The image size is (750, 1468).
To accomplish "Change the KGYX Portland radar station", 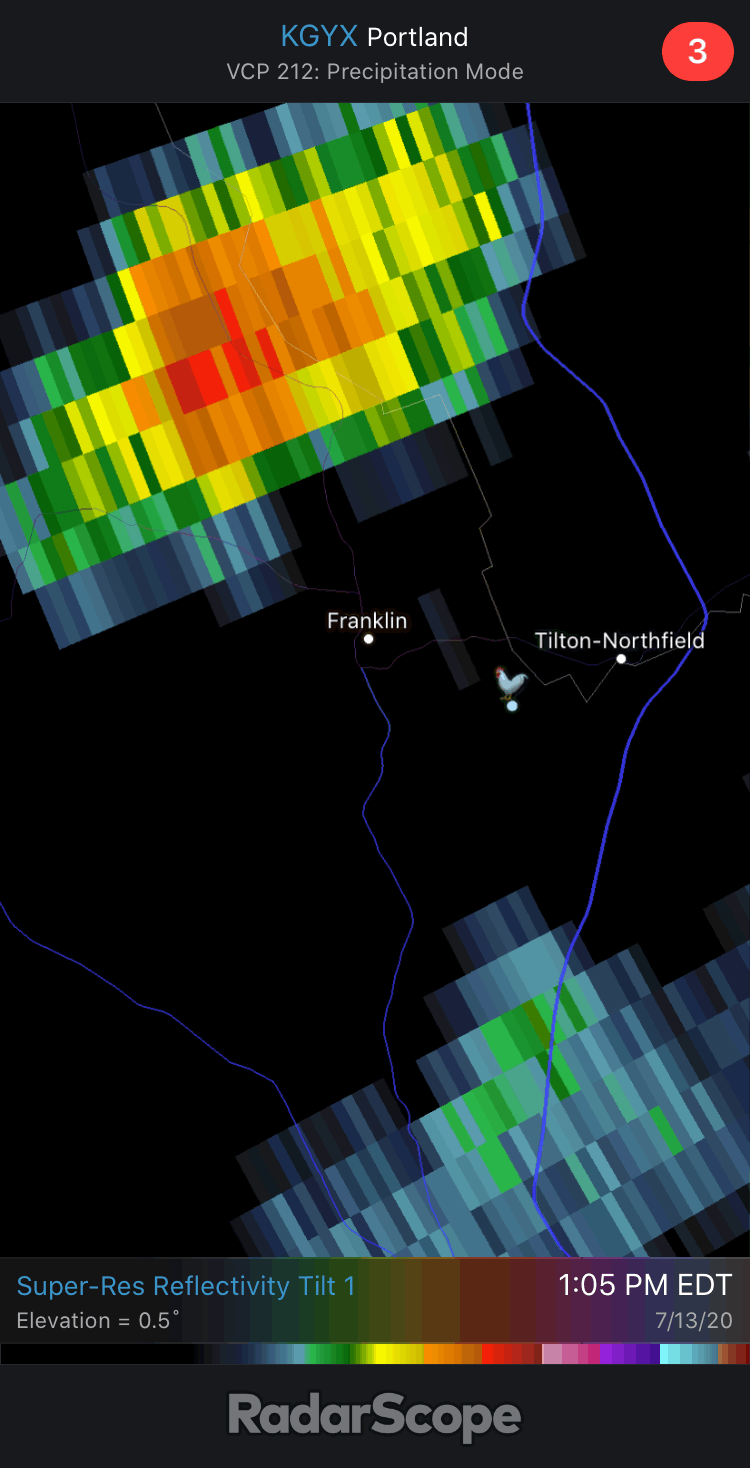I will pyautogui.click(x=374, y=38).
